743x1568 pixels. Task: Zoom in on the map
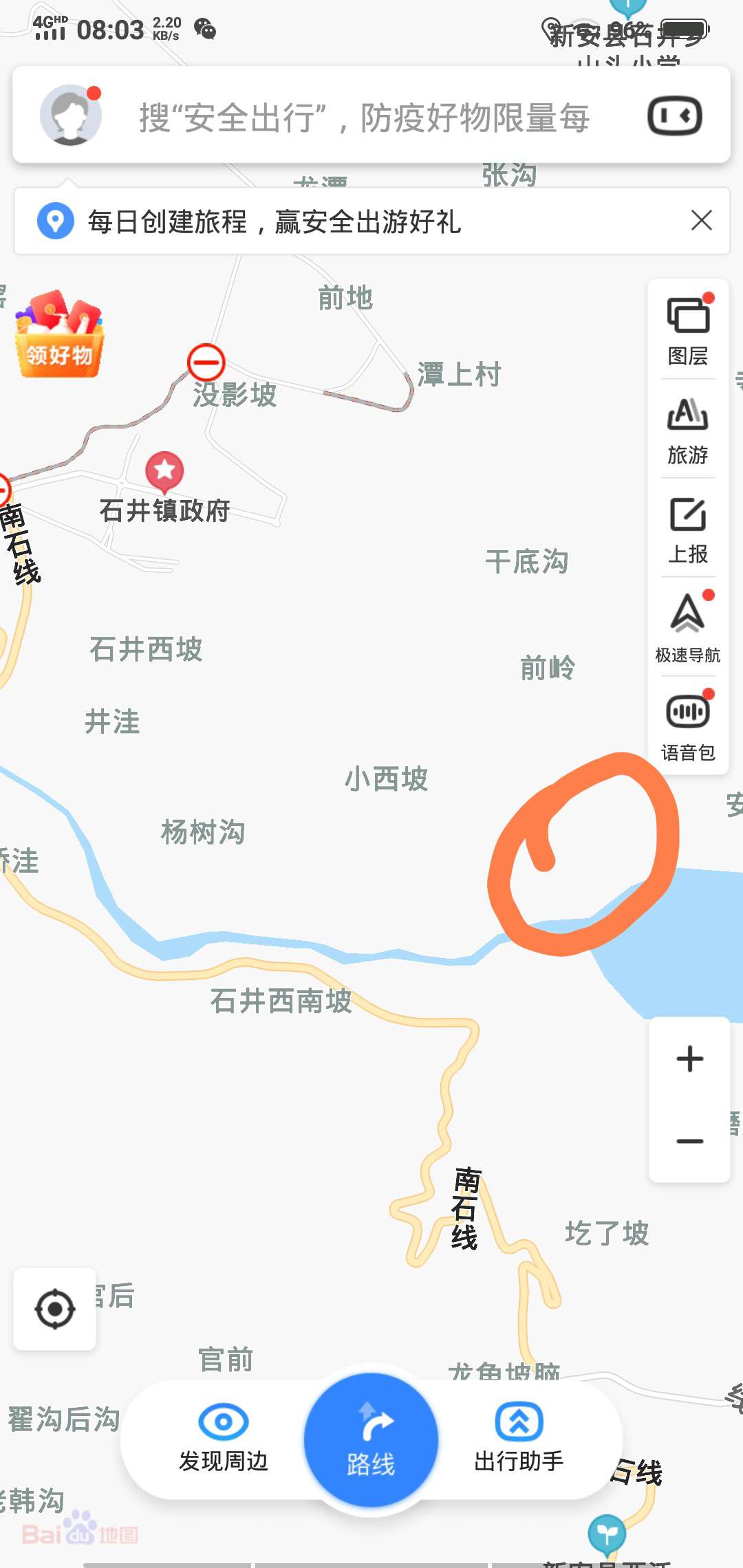pyautogui.click(x=689, y=1059)
